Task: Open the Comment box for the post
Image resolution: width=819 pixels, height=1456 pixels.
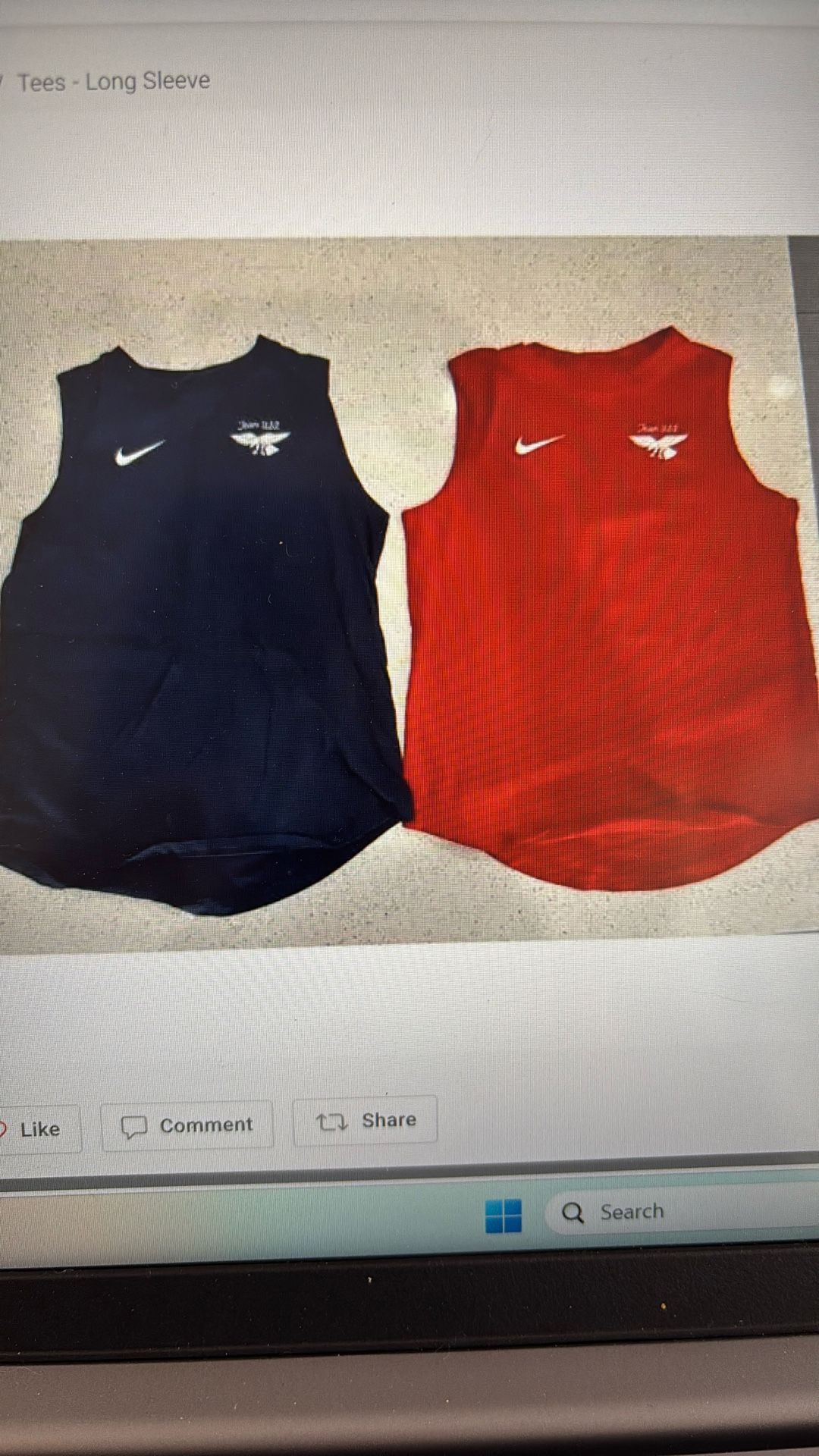Action: click(x=187, y=1125)
